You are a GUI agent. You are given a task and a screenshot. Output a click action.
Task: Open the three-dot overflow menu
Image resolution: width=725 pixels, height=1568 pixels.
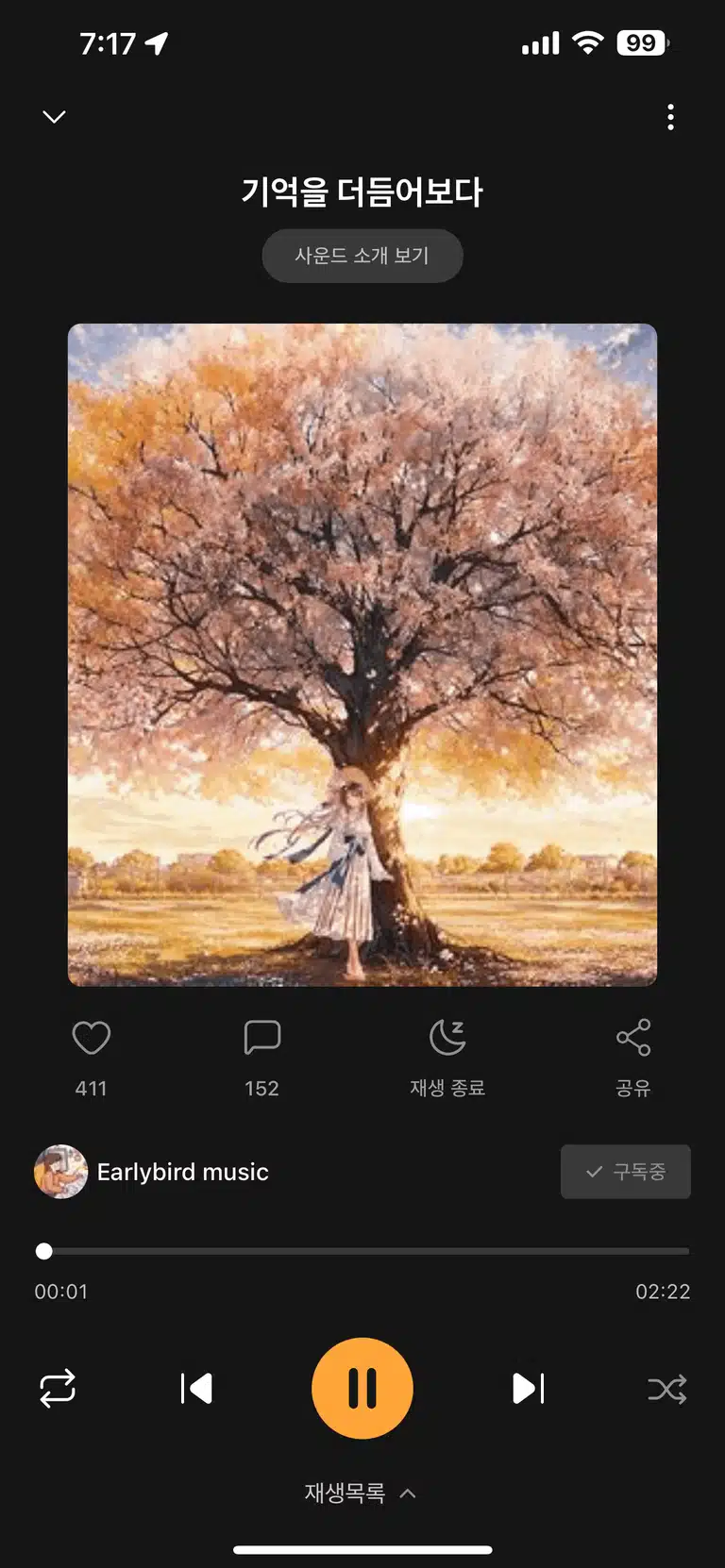point(670,117)
